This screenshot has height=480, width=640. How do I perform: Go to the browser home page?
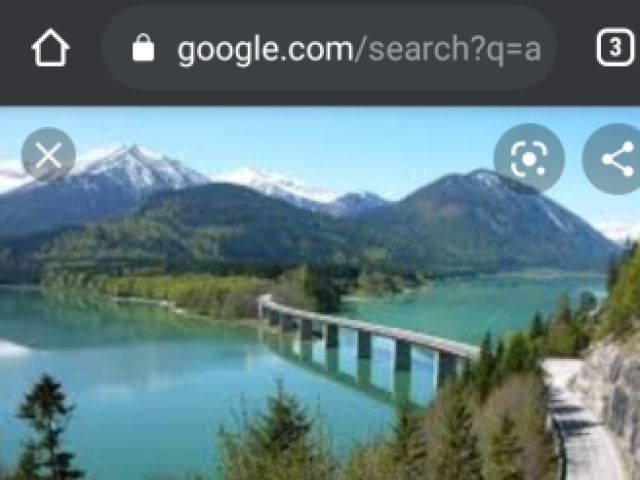coord(50,48)
